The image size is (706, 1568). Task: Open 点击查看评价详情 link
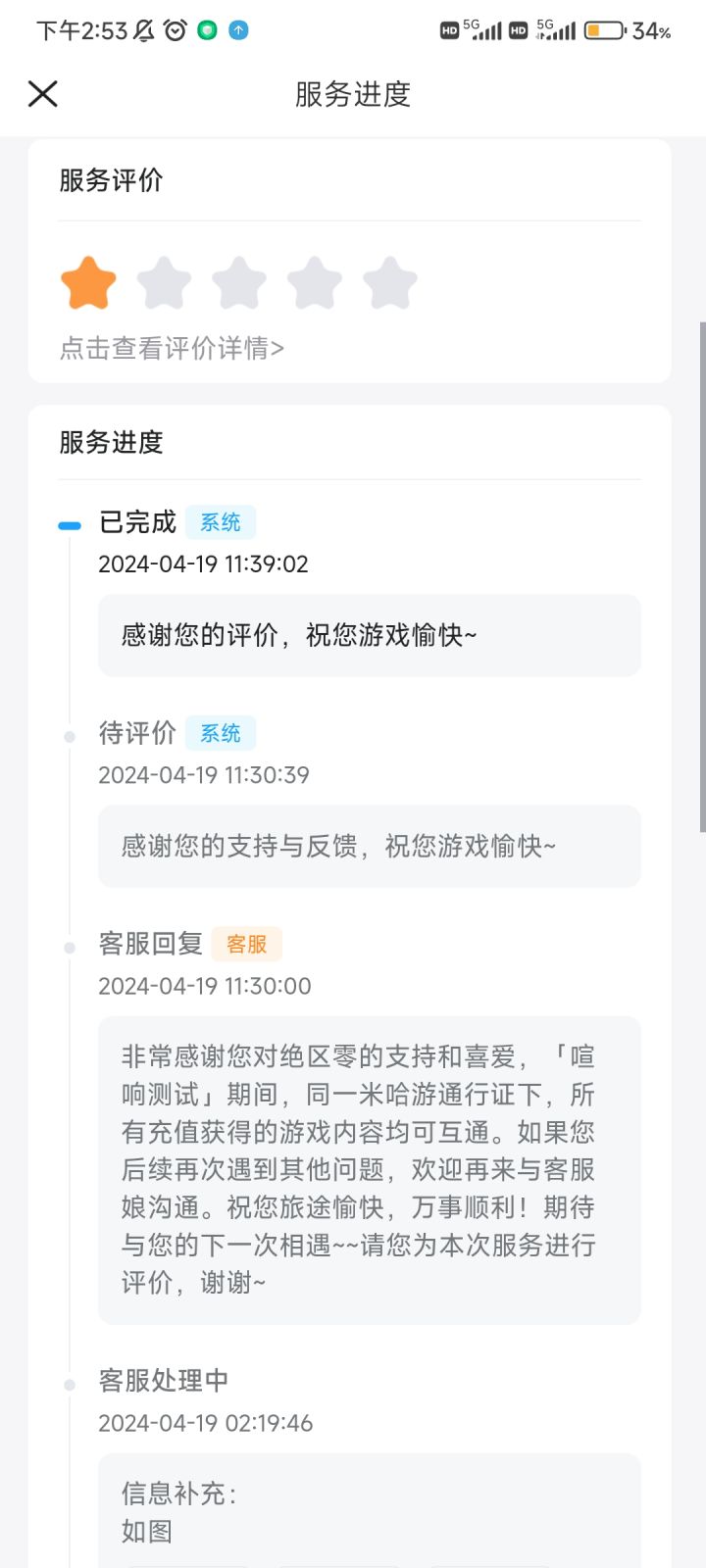(x=172, y=348)
